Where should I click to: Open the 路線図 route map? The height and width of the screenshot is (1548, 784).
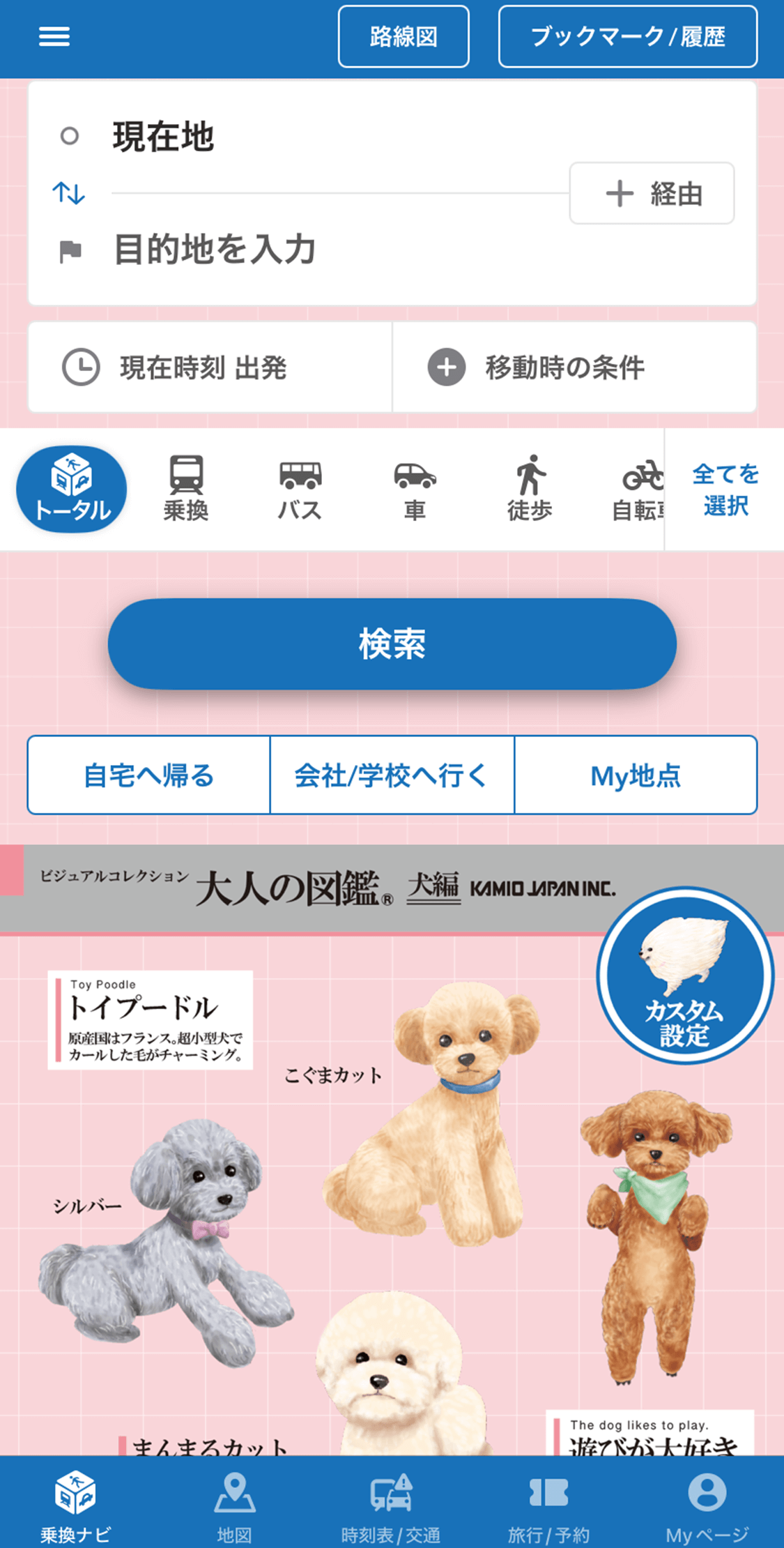coord(403,36)
